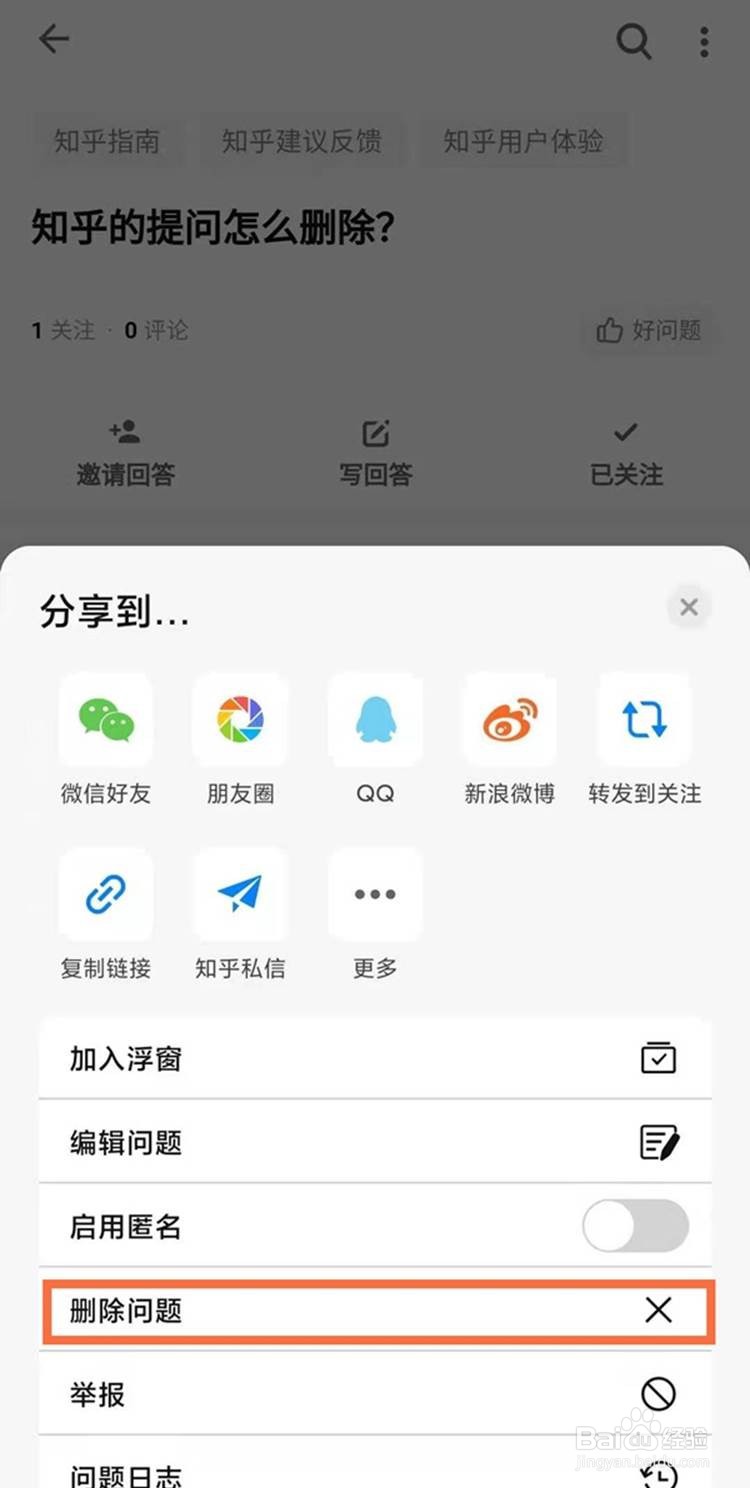Share to 朋友圈
750x1488 pixels.
[240, 740]
